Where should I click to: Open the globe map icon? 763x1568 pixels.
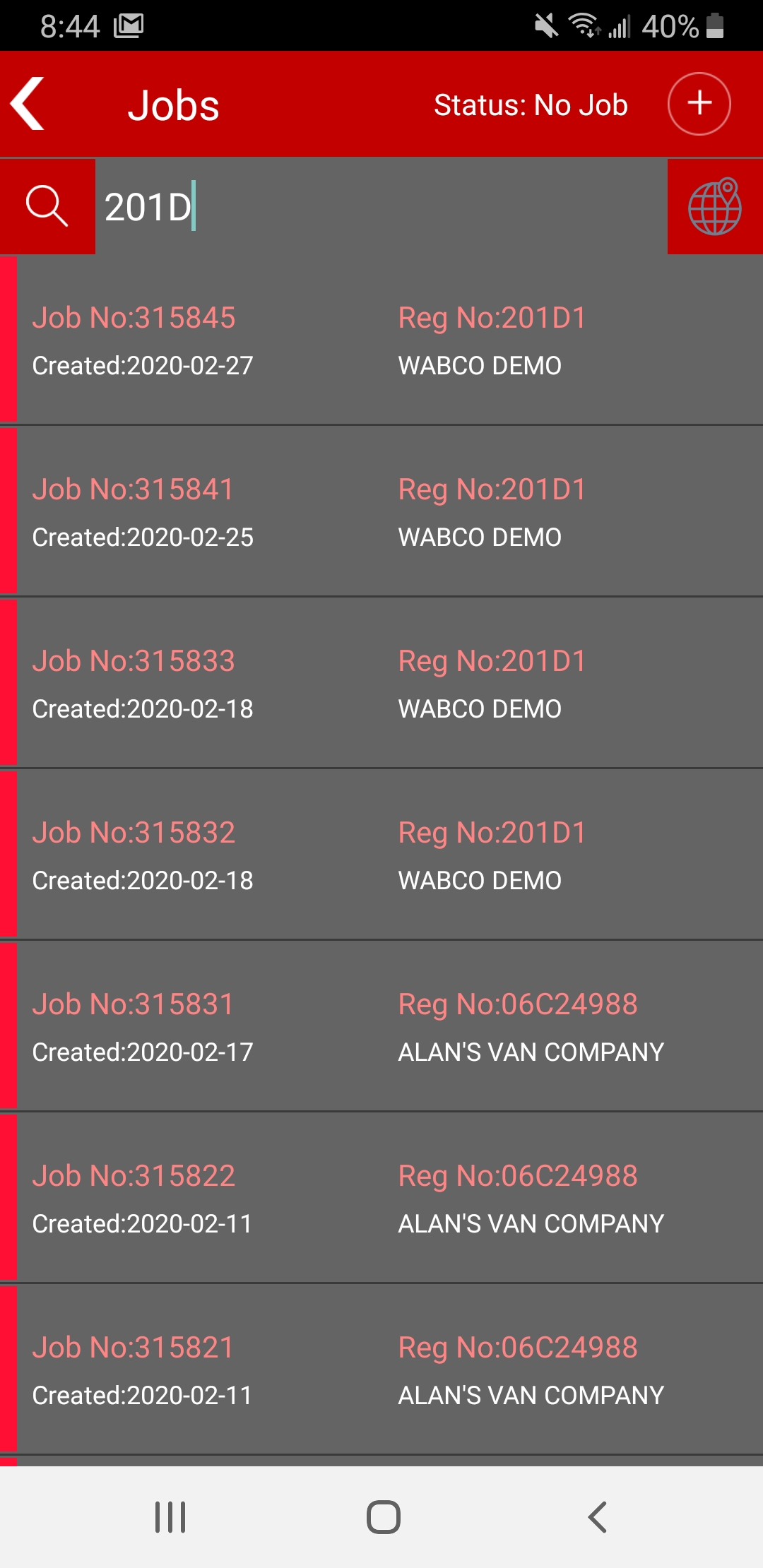click(x=715, y=206)
